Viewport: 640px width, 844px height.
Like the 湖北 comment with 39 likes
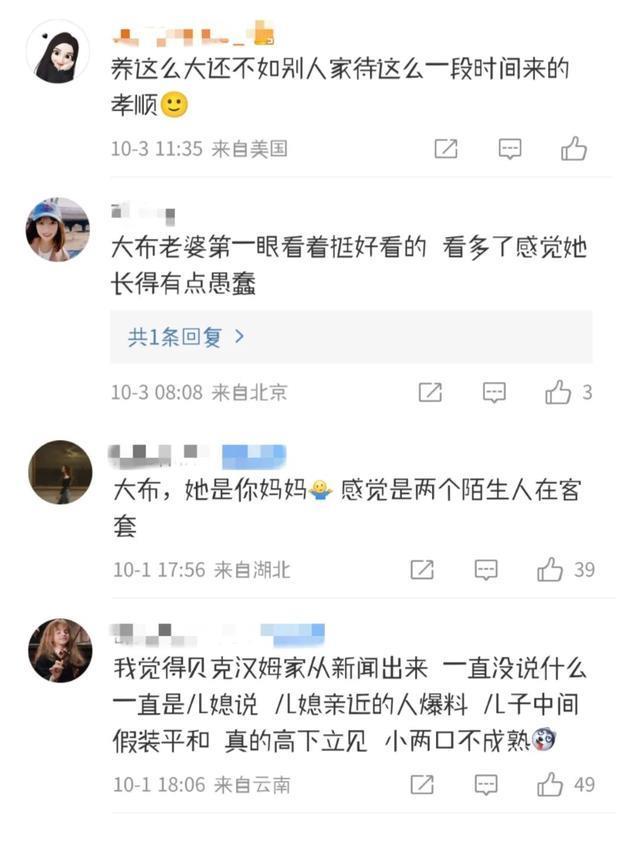550,570
